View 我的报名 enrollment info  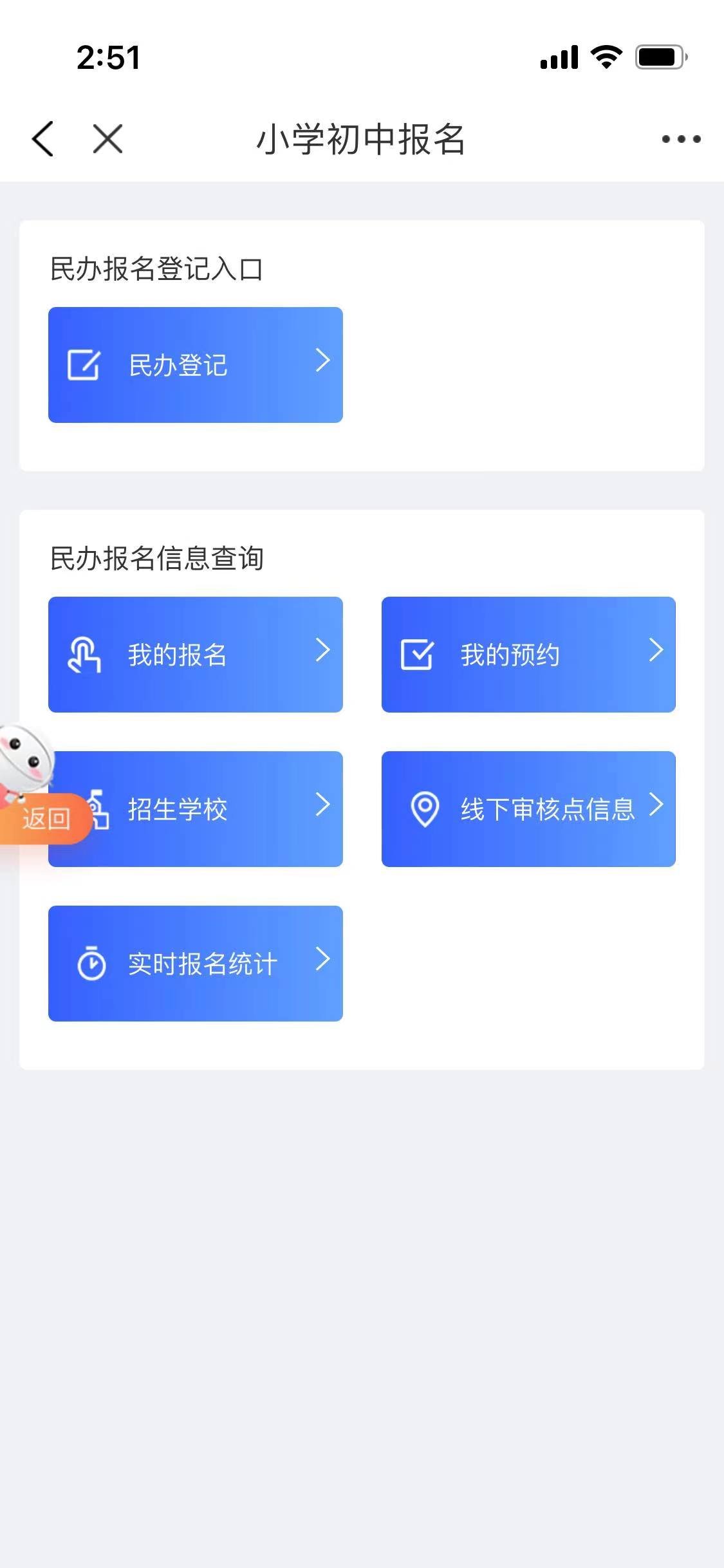(x=195, y=655)
